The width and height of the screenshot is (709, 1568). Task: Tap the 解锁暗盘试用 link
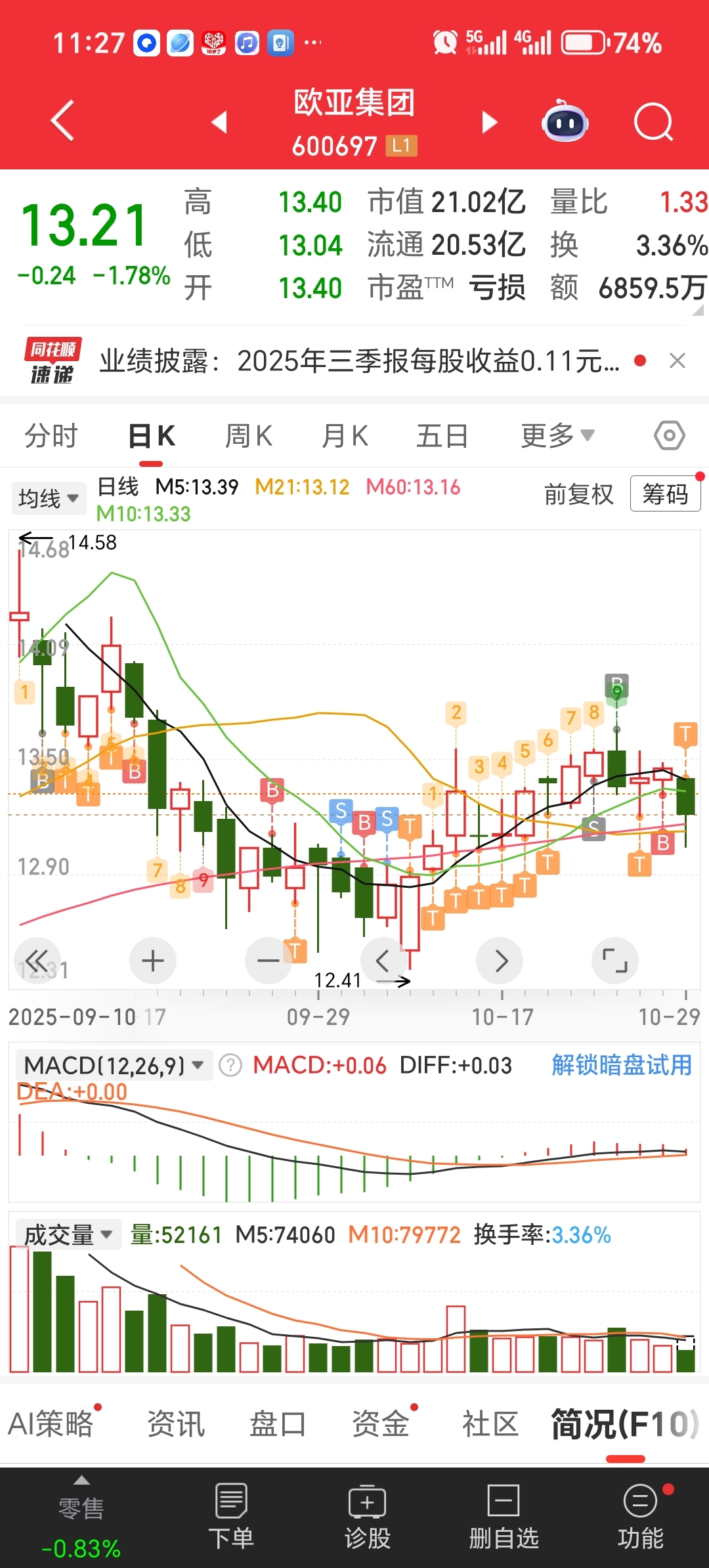click(622, 1065)
